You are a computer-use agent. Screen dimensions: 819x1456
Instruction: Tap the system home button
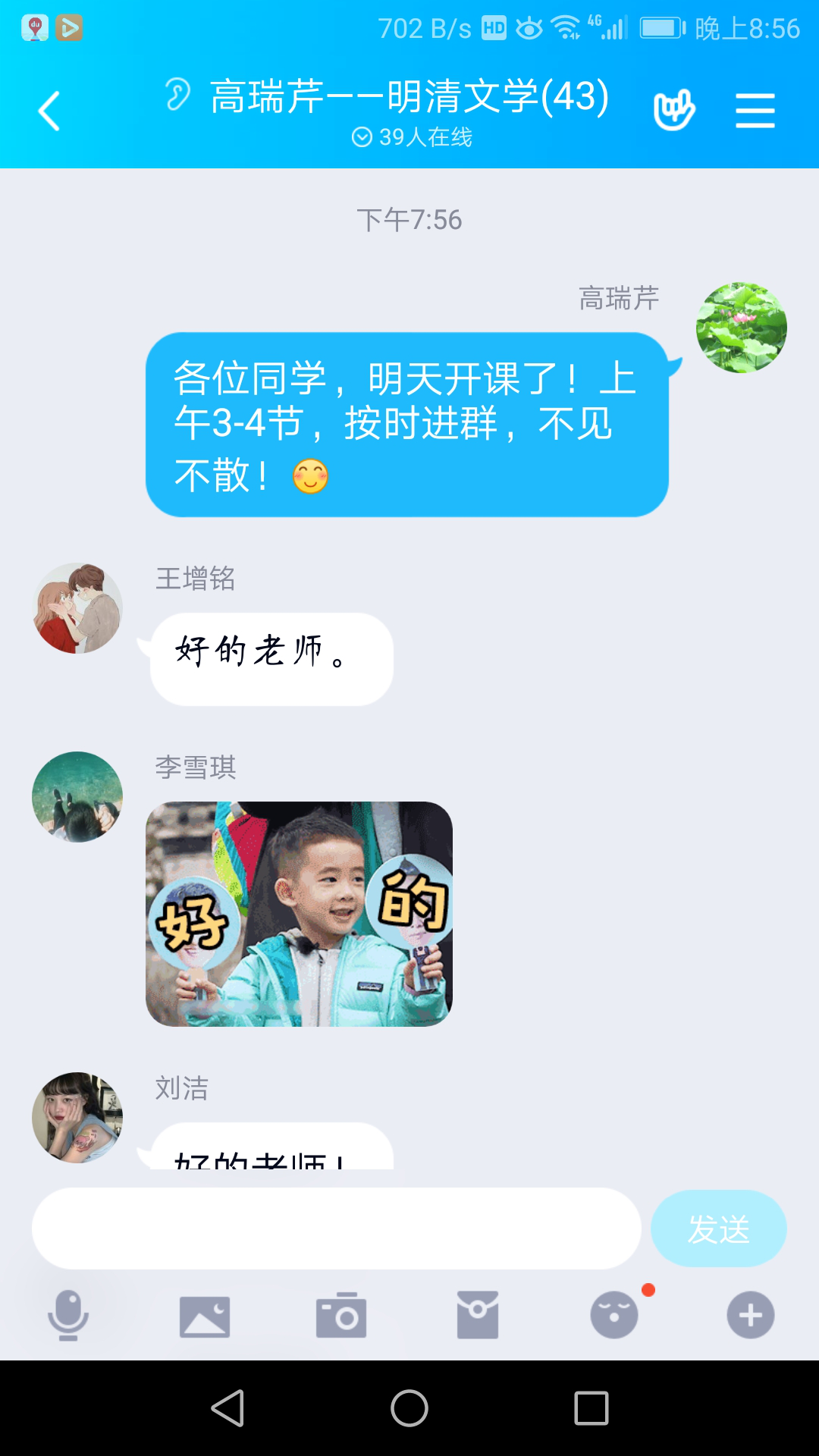(409, 1408)
